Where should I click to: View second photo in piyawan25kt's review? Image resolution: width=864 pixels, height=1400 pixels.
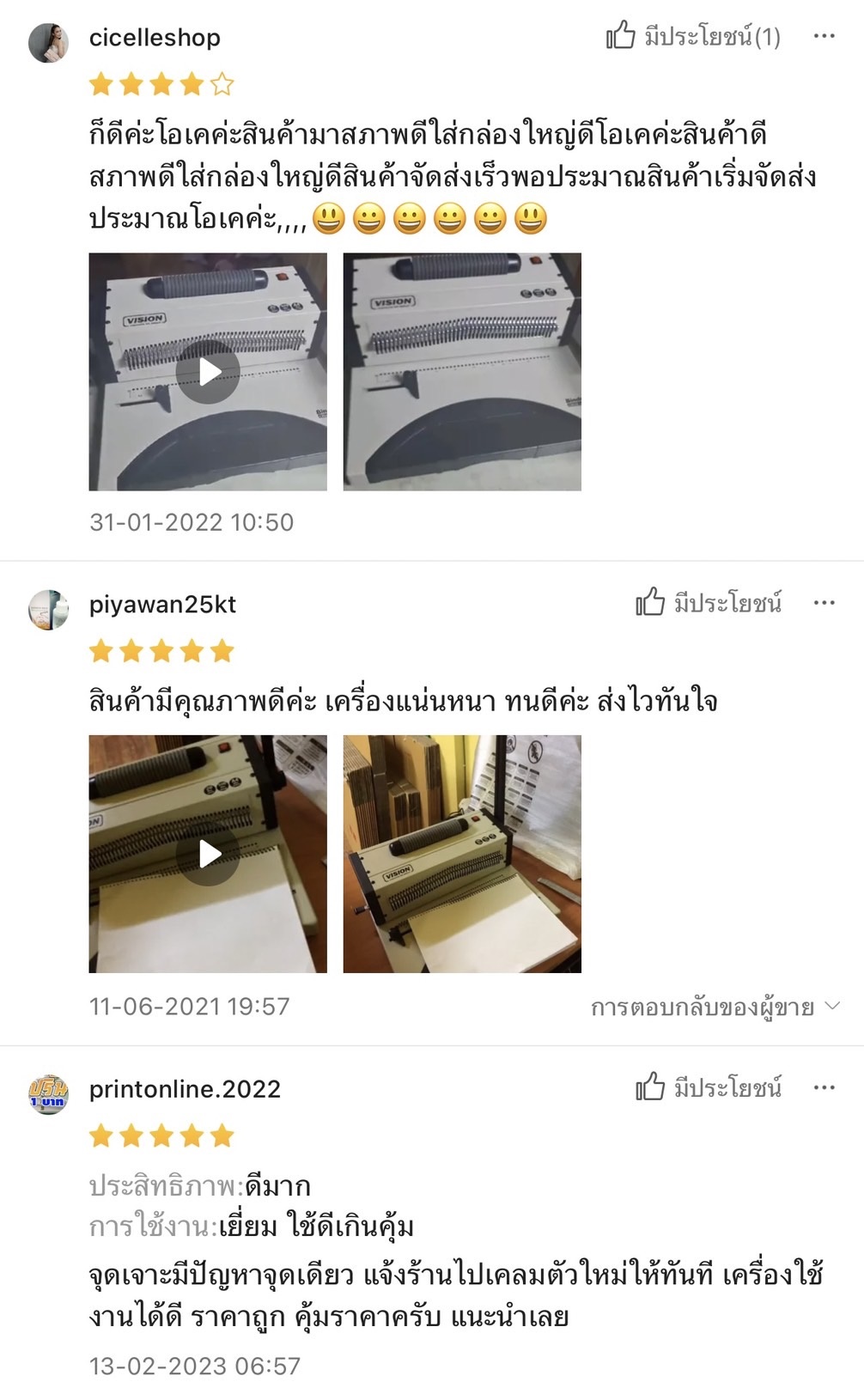462,854
